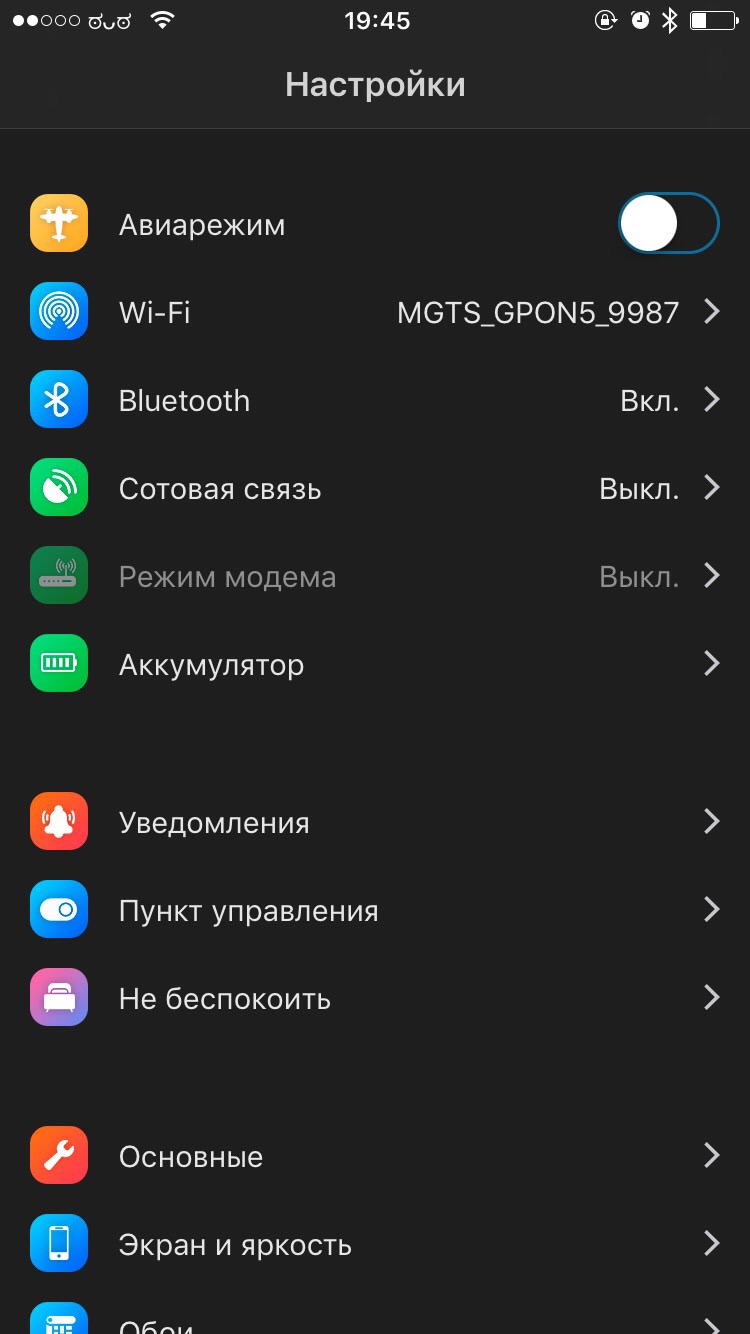
Task: Open Основные settings
Action: (x=375, y=1156)
